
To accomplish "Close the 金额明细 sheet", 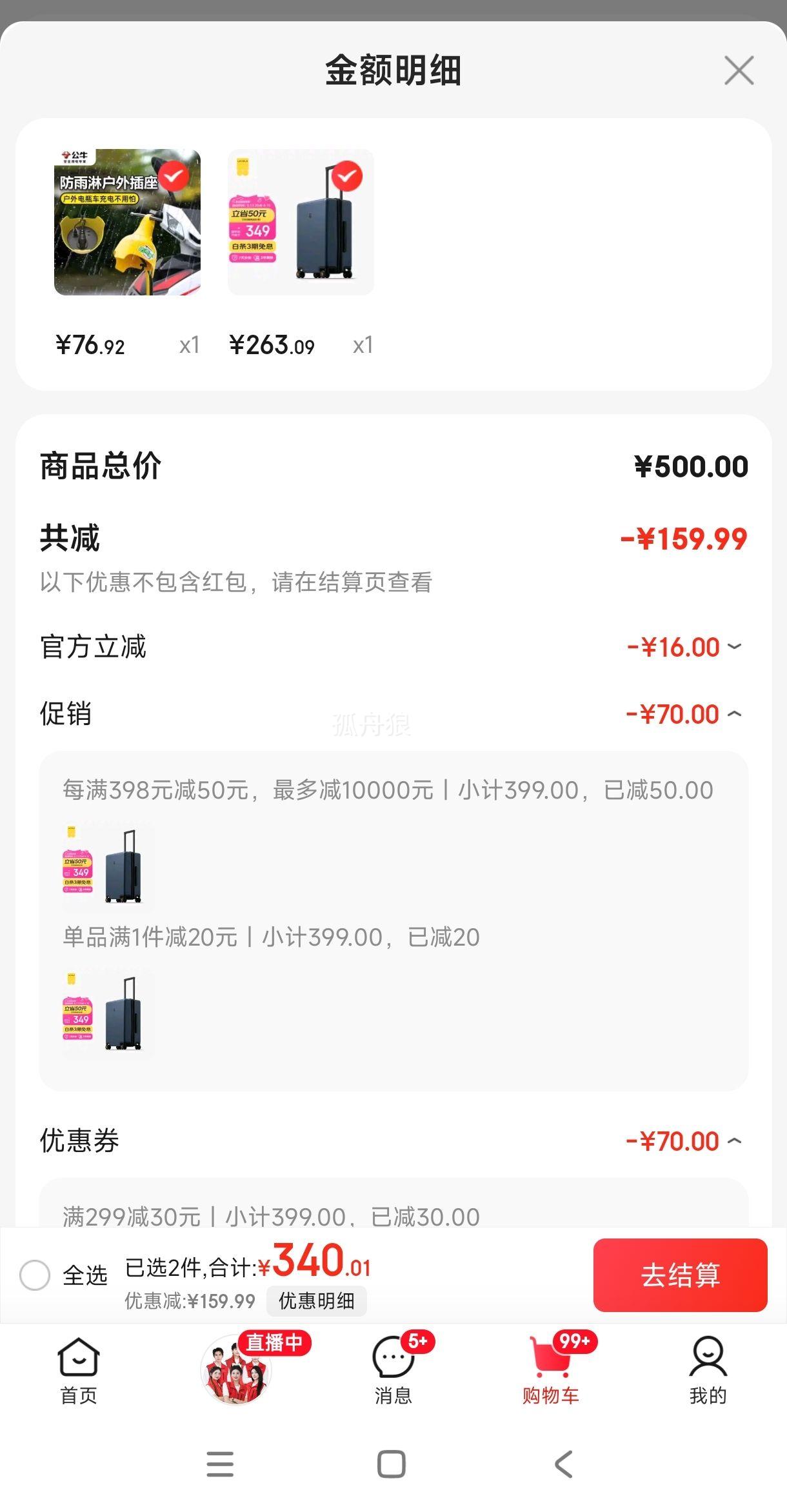I will pos(739,70).
